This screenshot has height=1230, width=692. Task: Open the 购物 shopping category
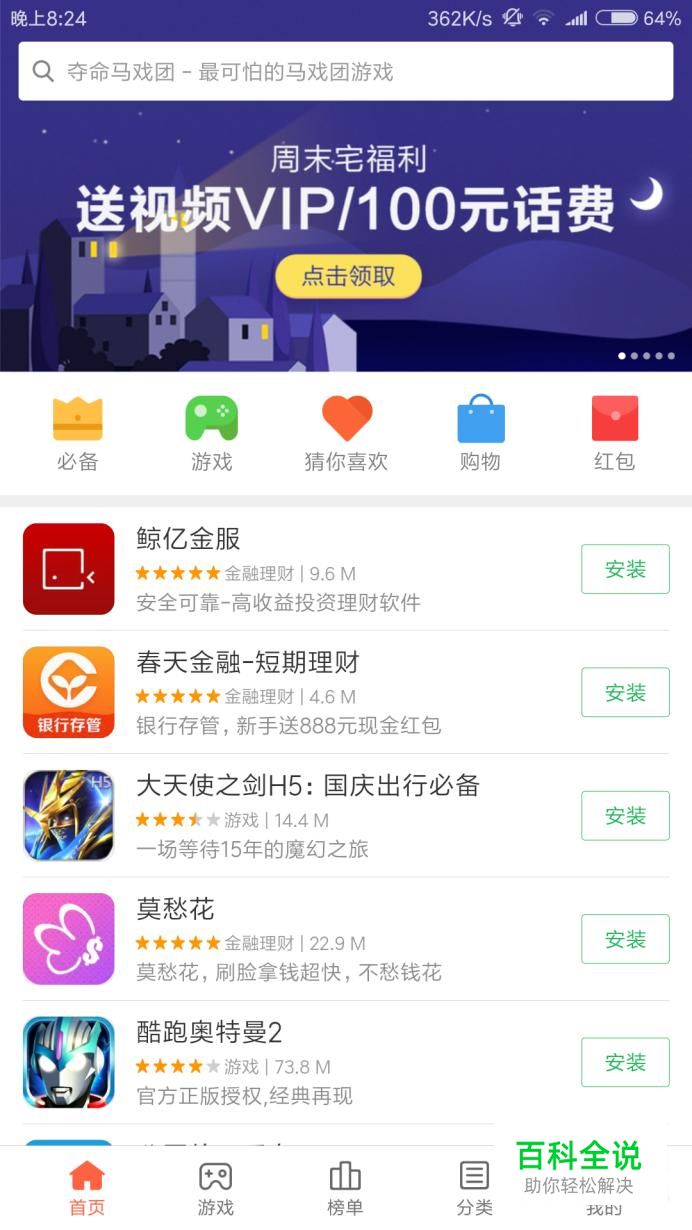click(x=480, y=433)
